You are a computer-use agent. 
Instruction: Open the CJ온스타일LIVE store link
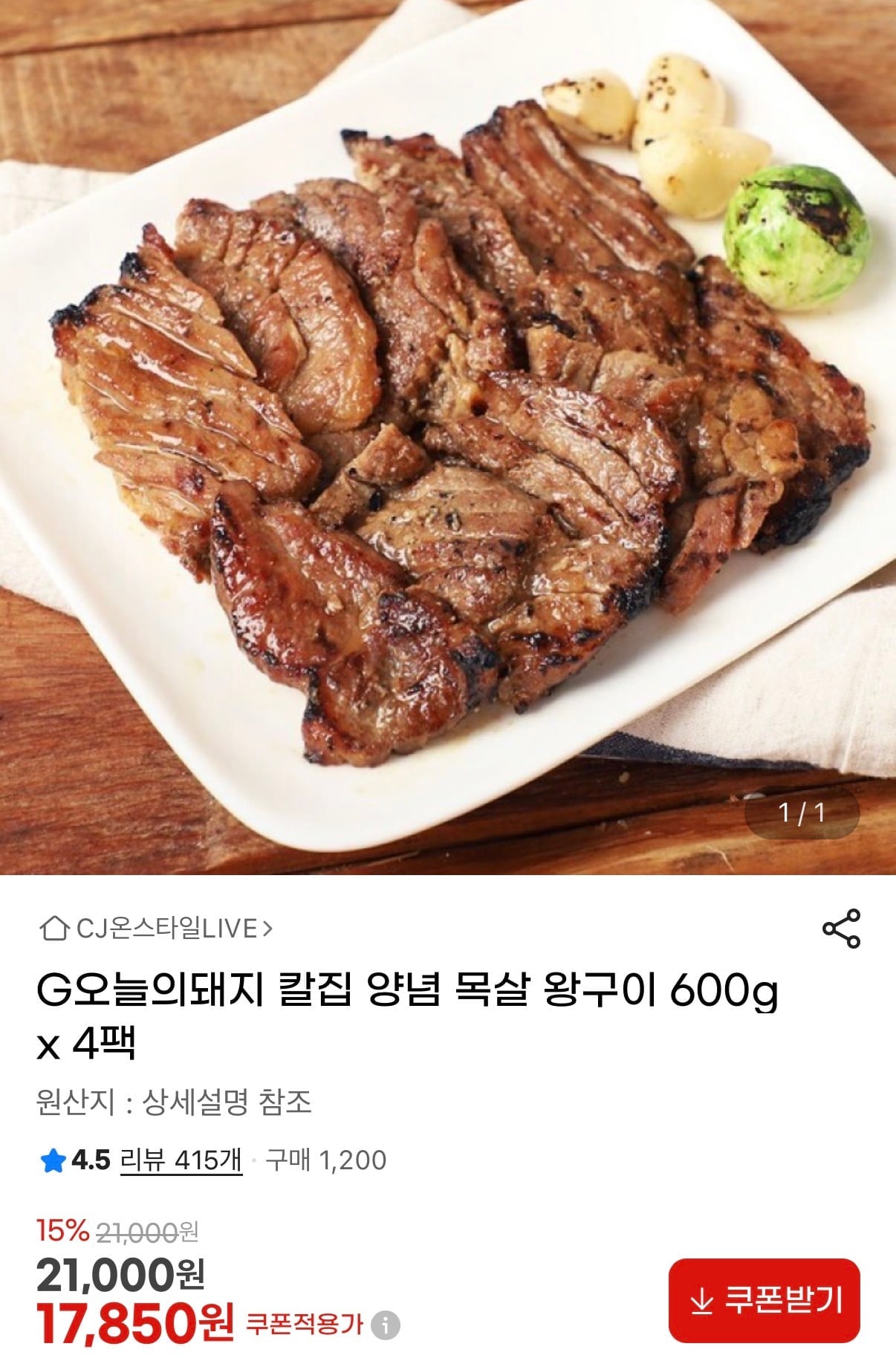click(157, 929)
